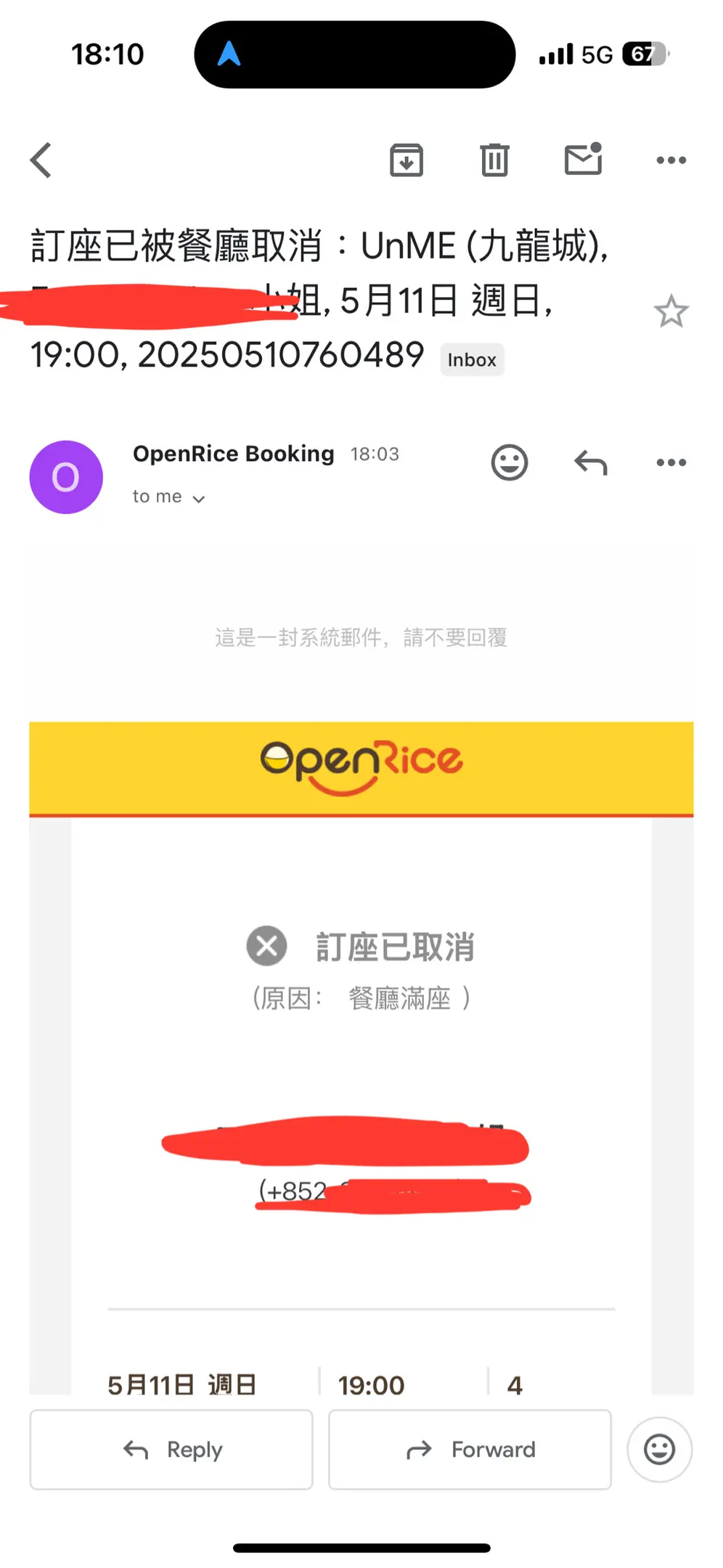The image size is (723, 1568).
Task: Go back to the inbox
Action: (41, 160)
